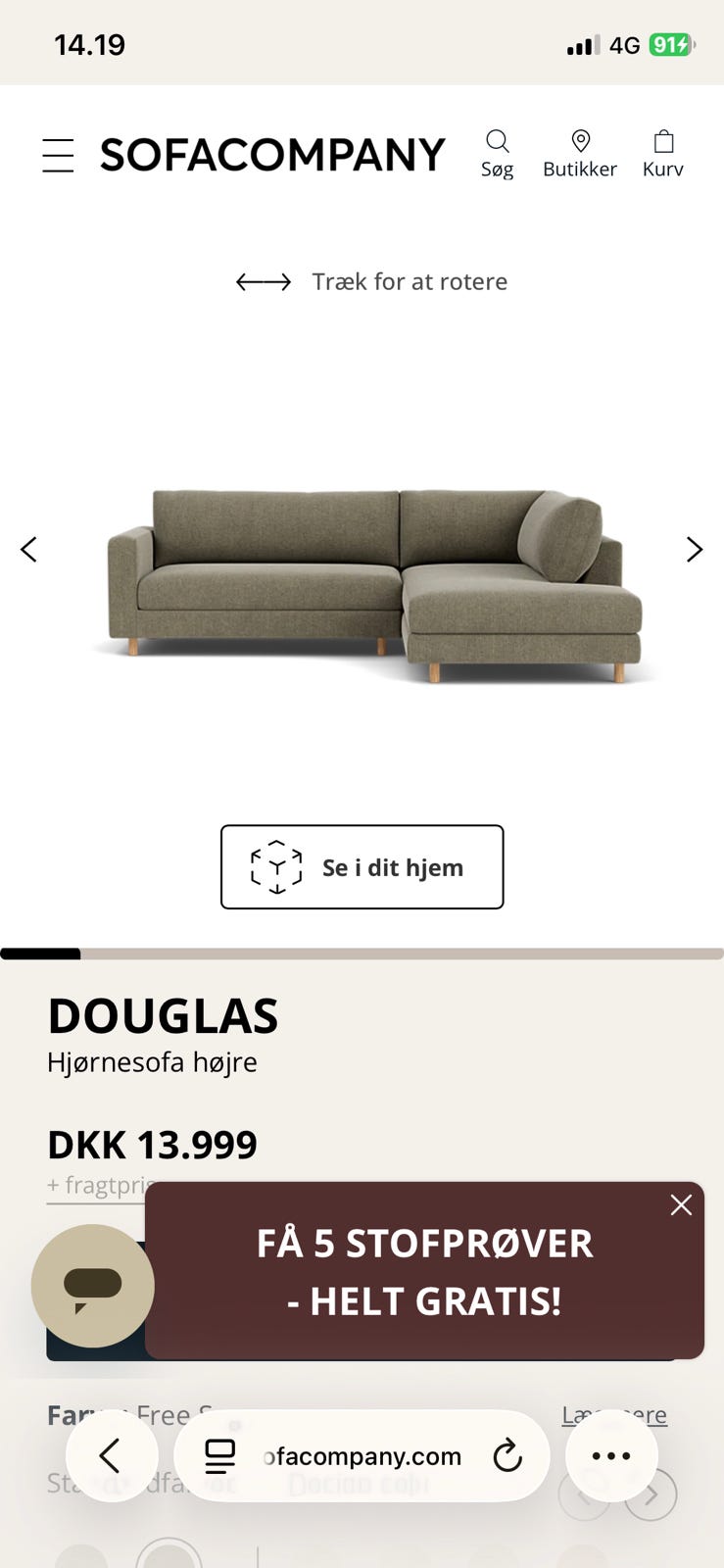Tap the sofacompany.com address bar
This screenshot has width=724, height=1568.
(362, 1456)
